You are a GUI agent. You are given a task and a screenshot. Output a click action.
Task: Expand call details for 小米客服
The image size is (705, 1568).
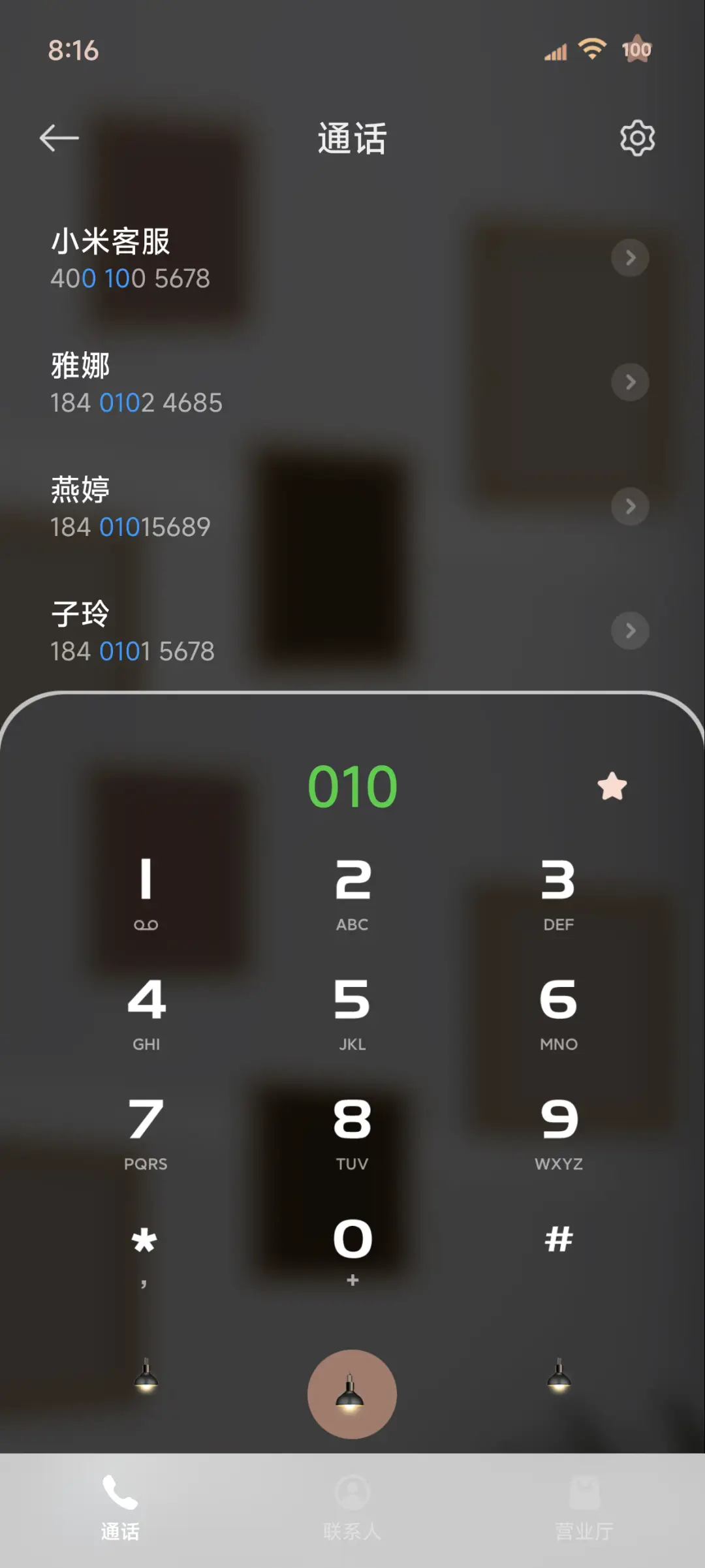pos(631,259)
